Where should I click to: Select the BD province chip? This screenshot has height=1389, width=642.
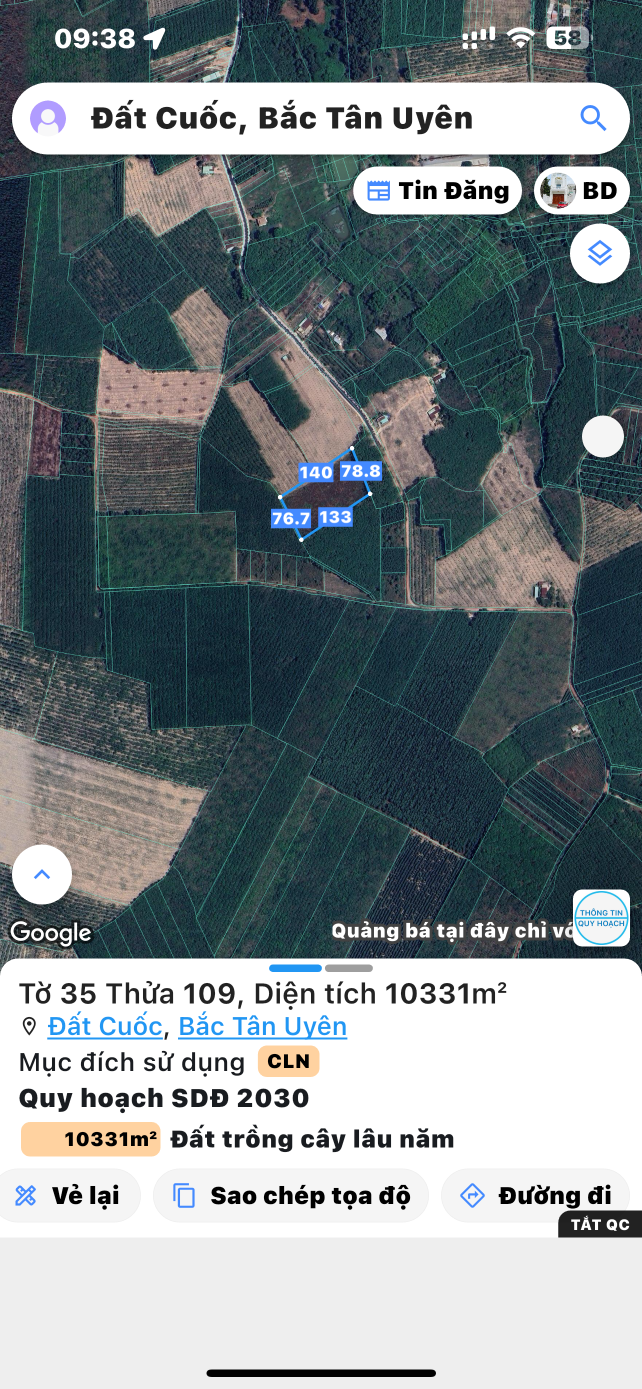[x=582, y=191]
